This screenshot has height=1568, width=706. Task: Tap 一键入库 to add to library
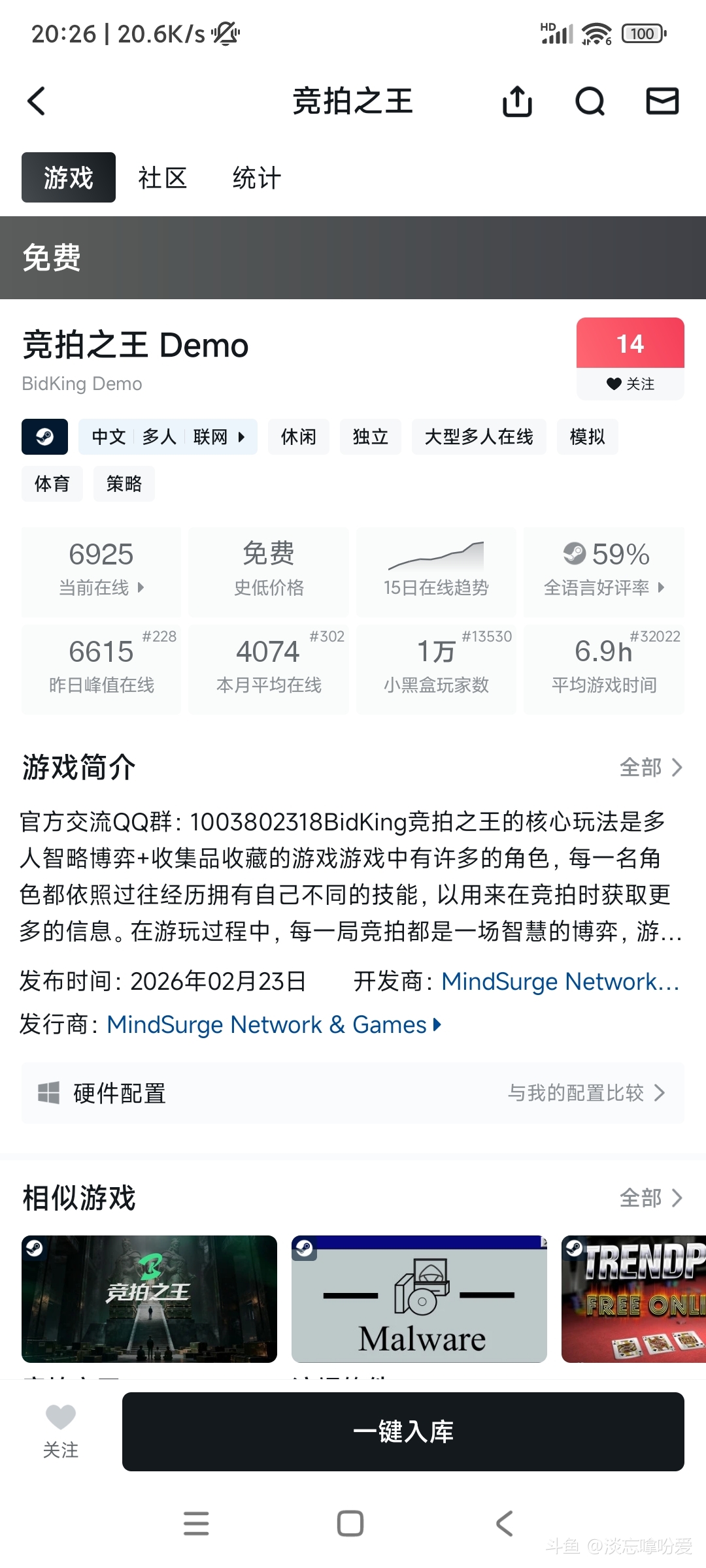403,1431
